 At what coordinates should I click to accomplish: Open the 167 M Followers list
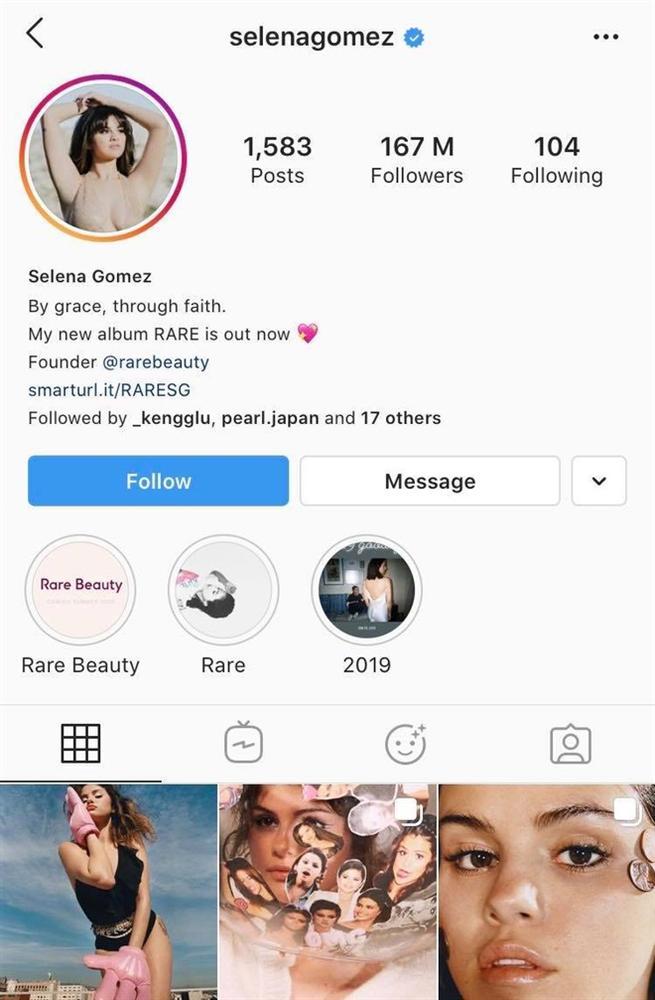(416, 160)
